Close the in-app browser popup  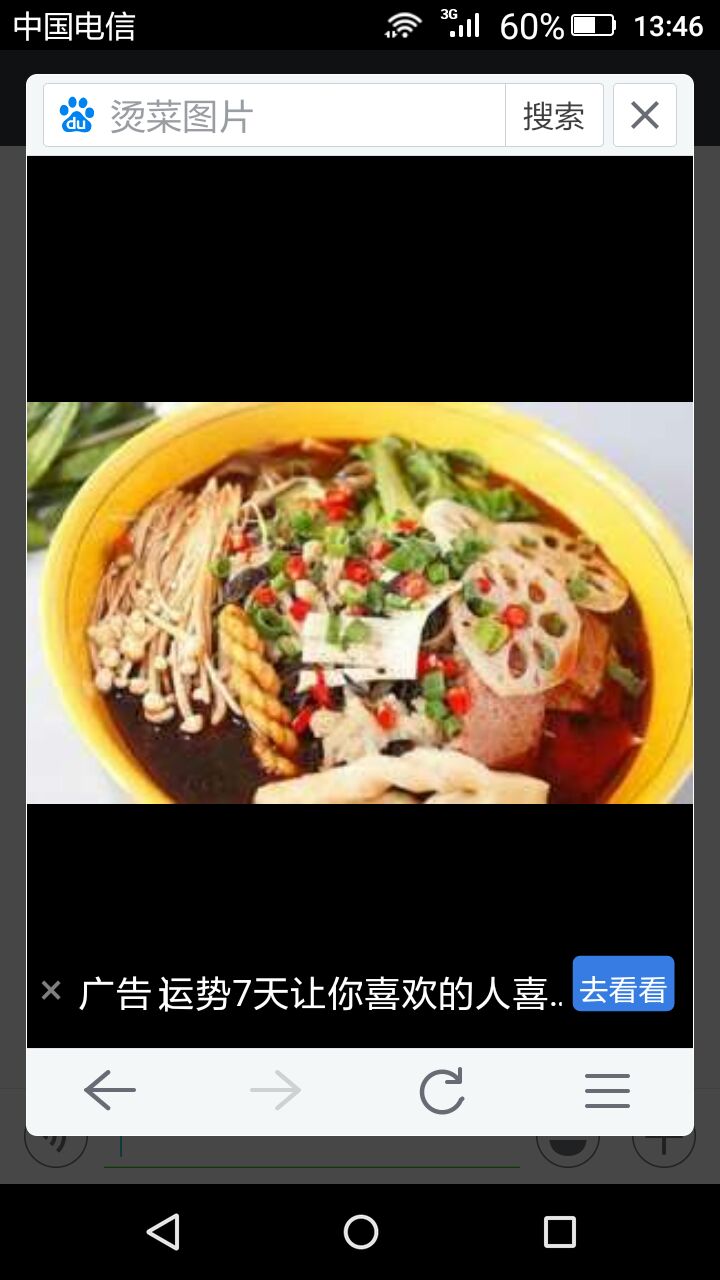(x=645, y=116)
